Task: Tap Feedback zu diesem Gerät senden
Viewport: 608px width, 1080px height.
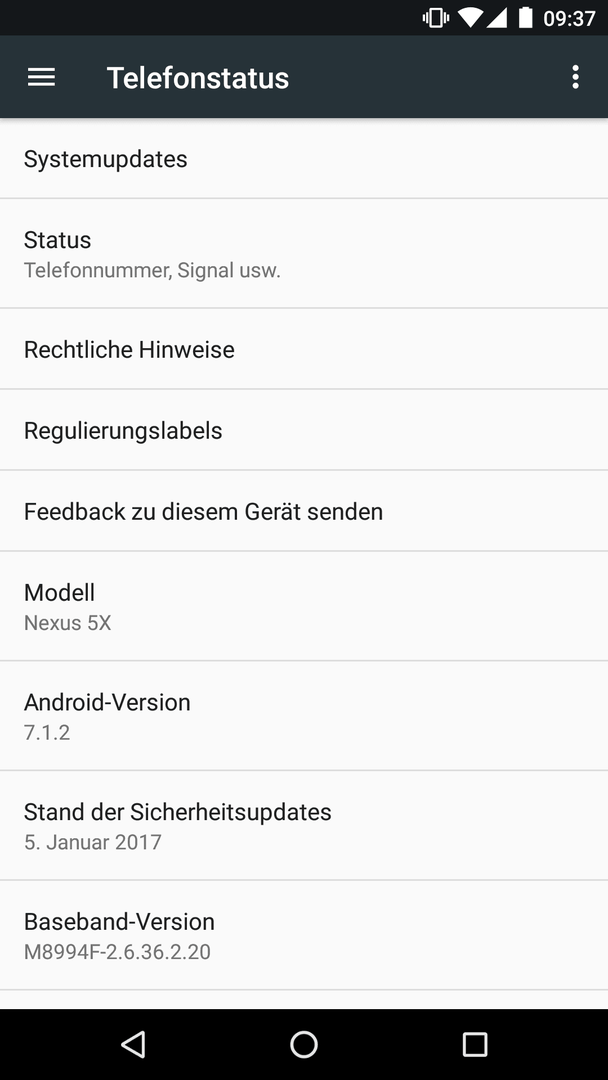Action: tap(304, 511)
